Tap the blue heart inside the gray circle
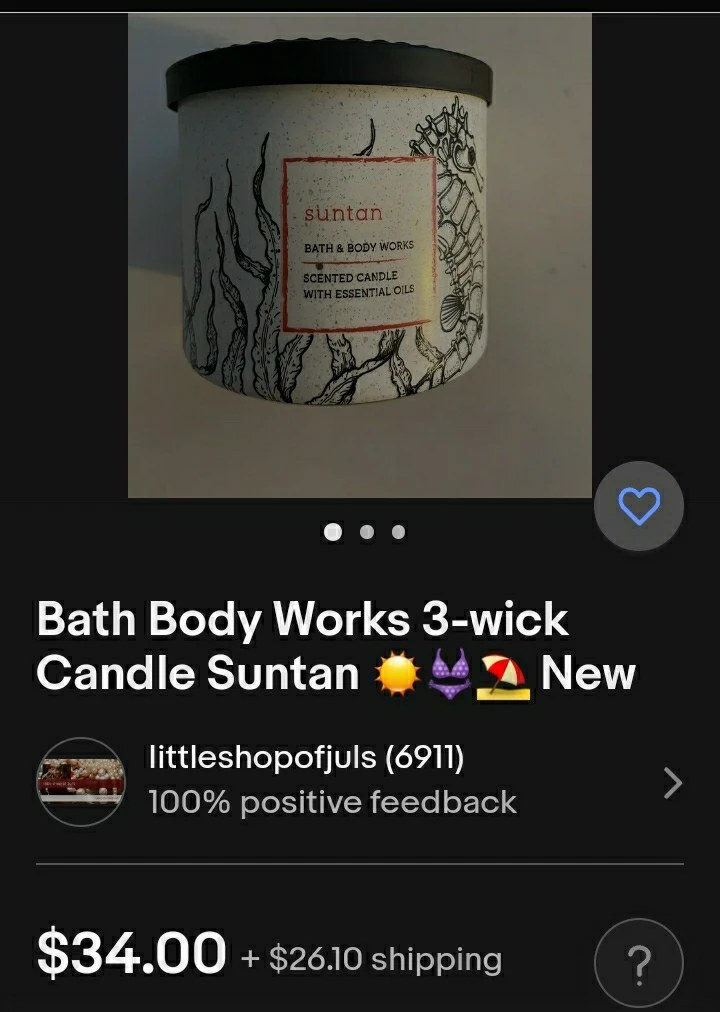 pos(638,506)
